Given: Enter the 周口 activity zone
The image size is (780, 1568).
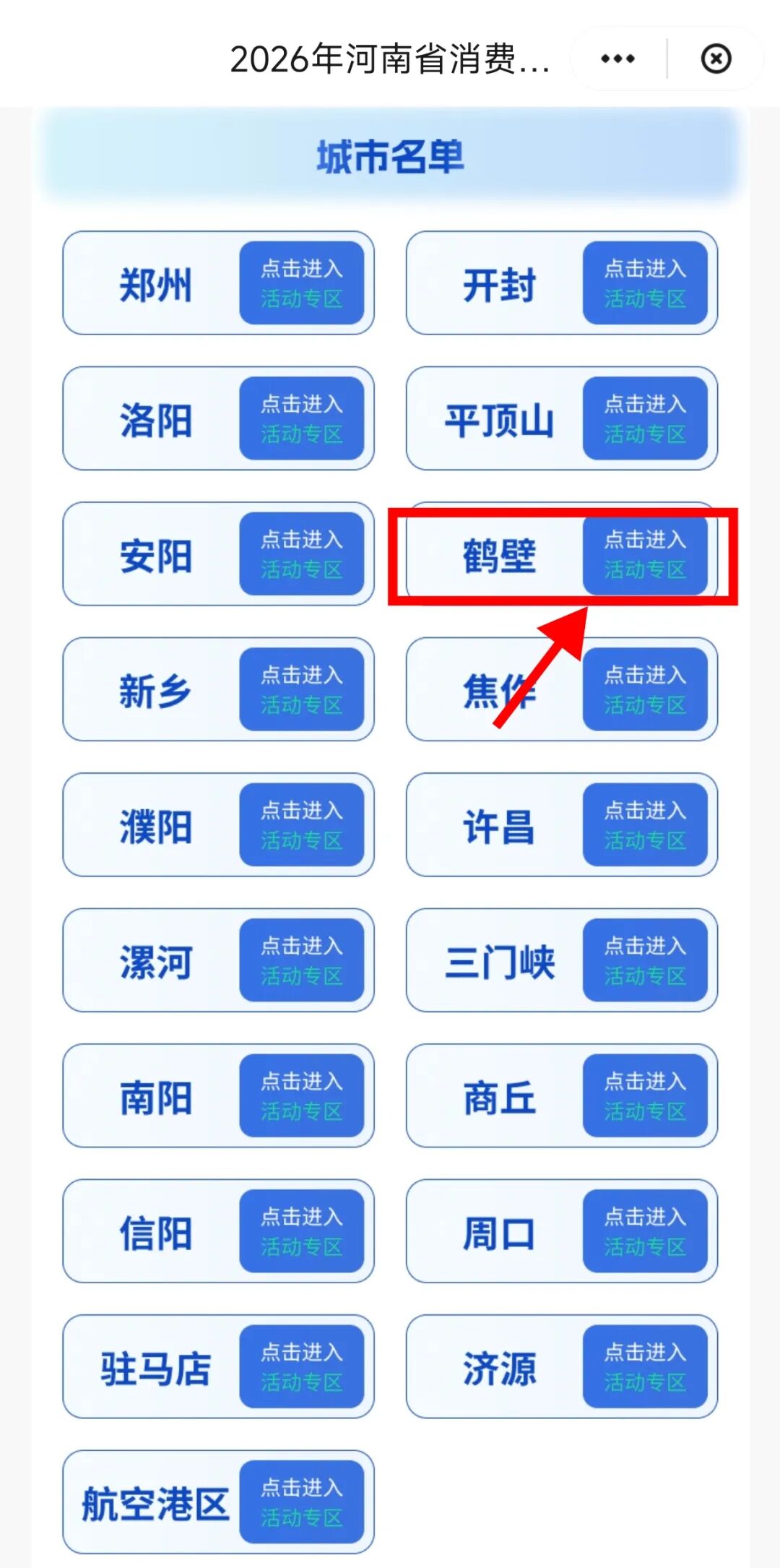Looking at the screenshot, I should 646,1232.
